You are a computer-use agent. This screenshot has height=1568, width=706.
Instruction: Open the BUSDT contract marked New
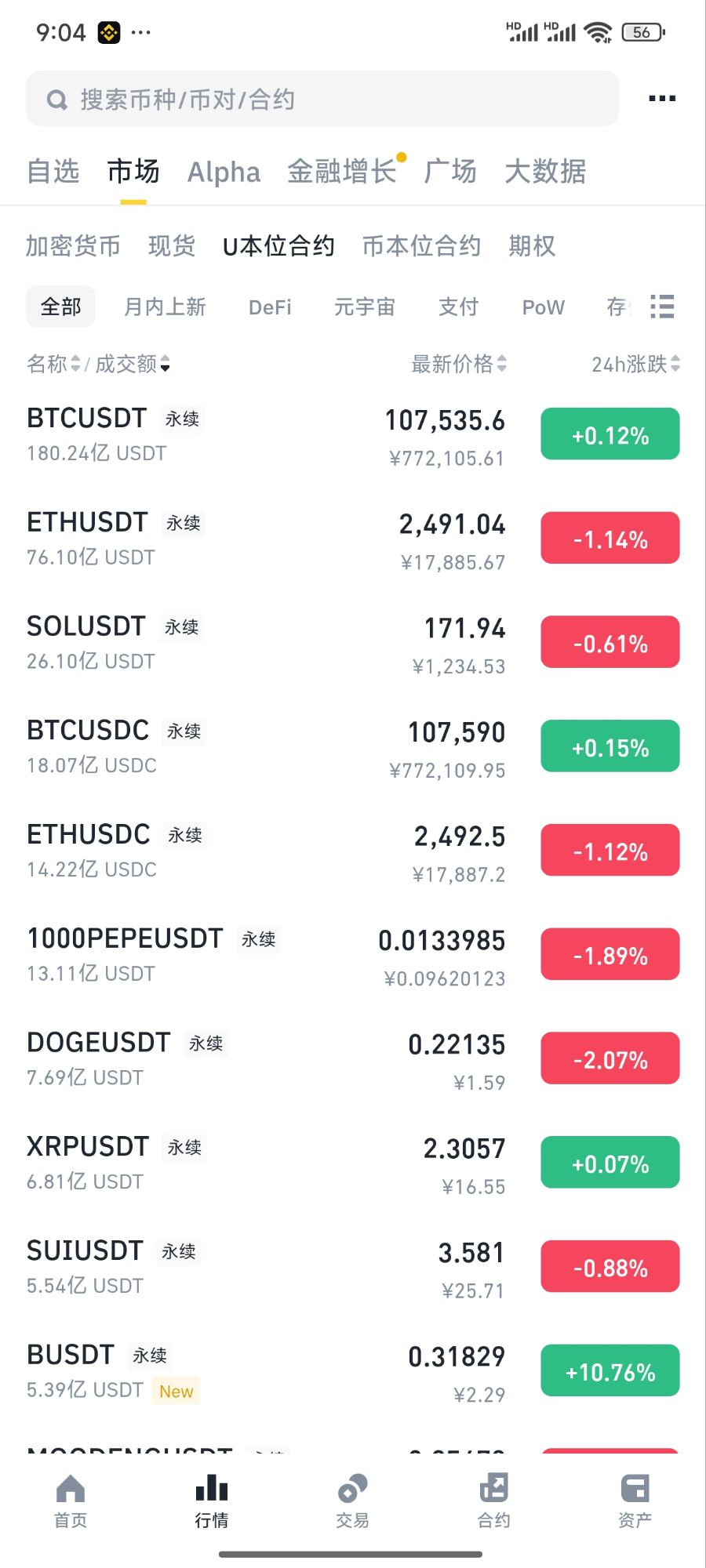[x=353, y=1371]
